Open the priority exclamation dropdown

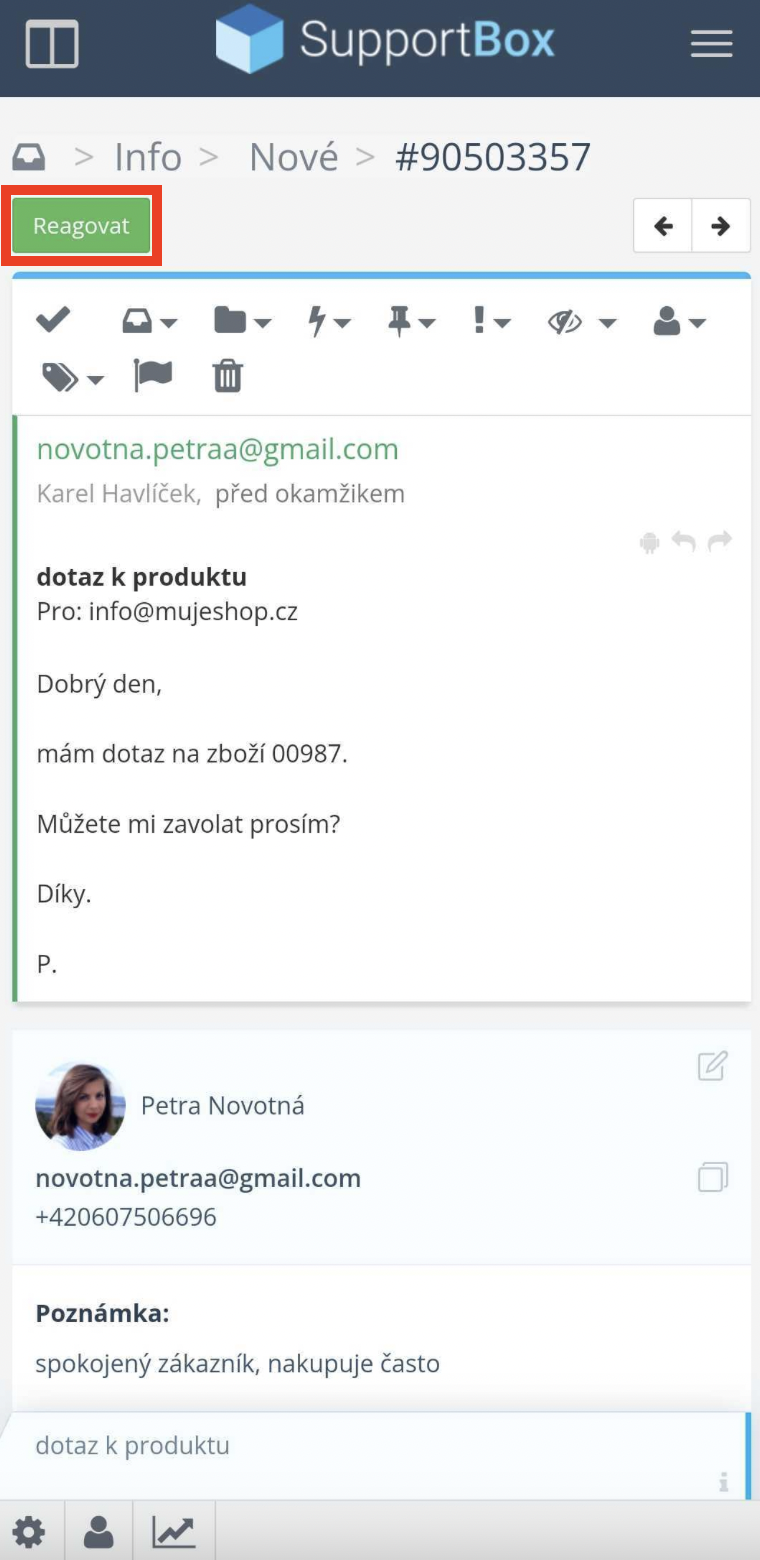(x=491, y=321)
